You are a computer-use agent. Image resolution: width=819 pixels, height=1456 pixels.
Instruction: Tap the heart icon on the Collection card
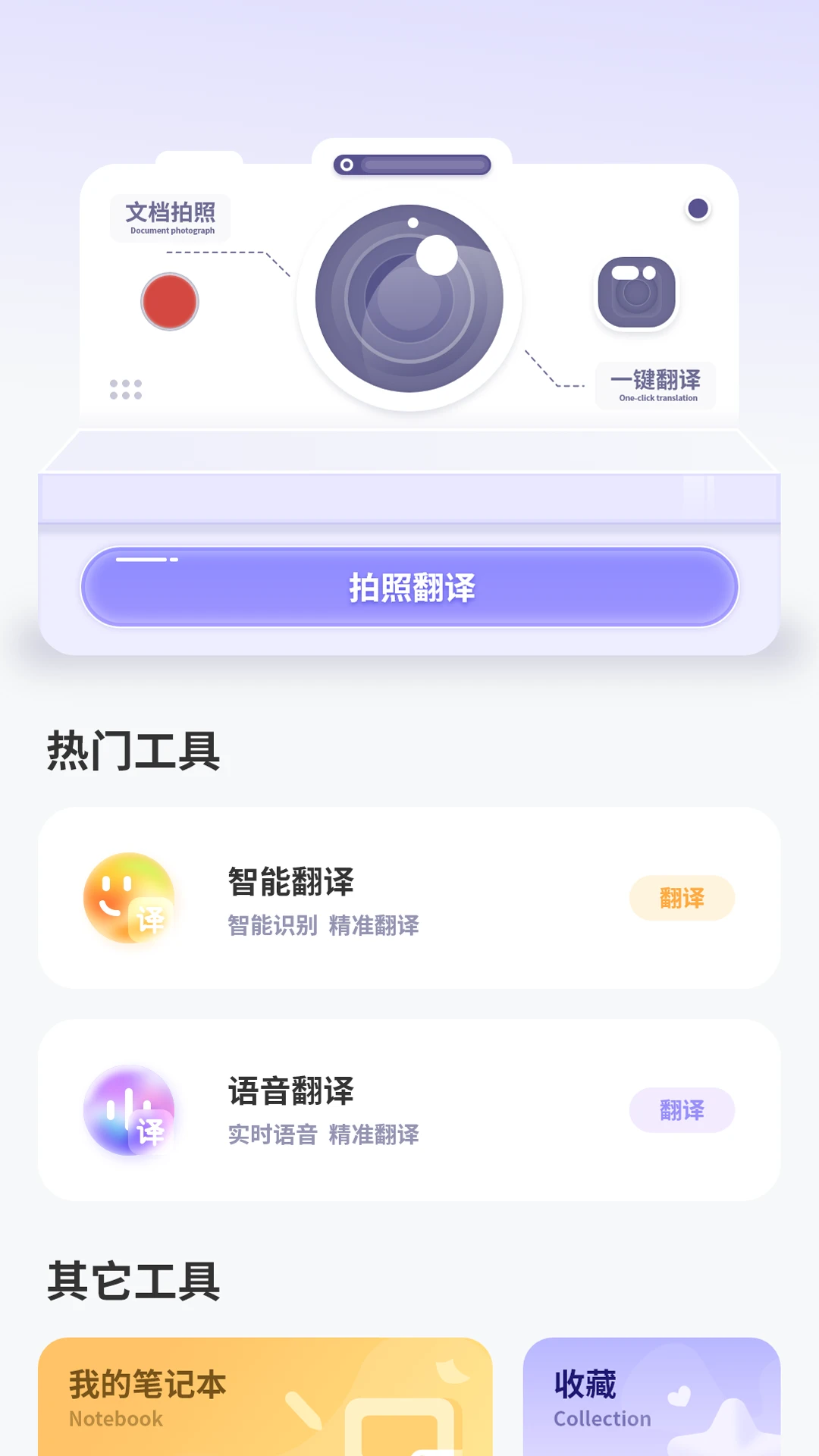pos(679,1398)
